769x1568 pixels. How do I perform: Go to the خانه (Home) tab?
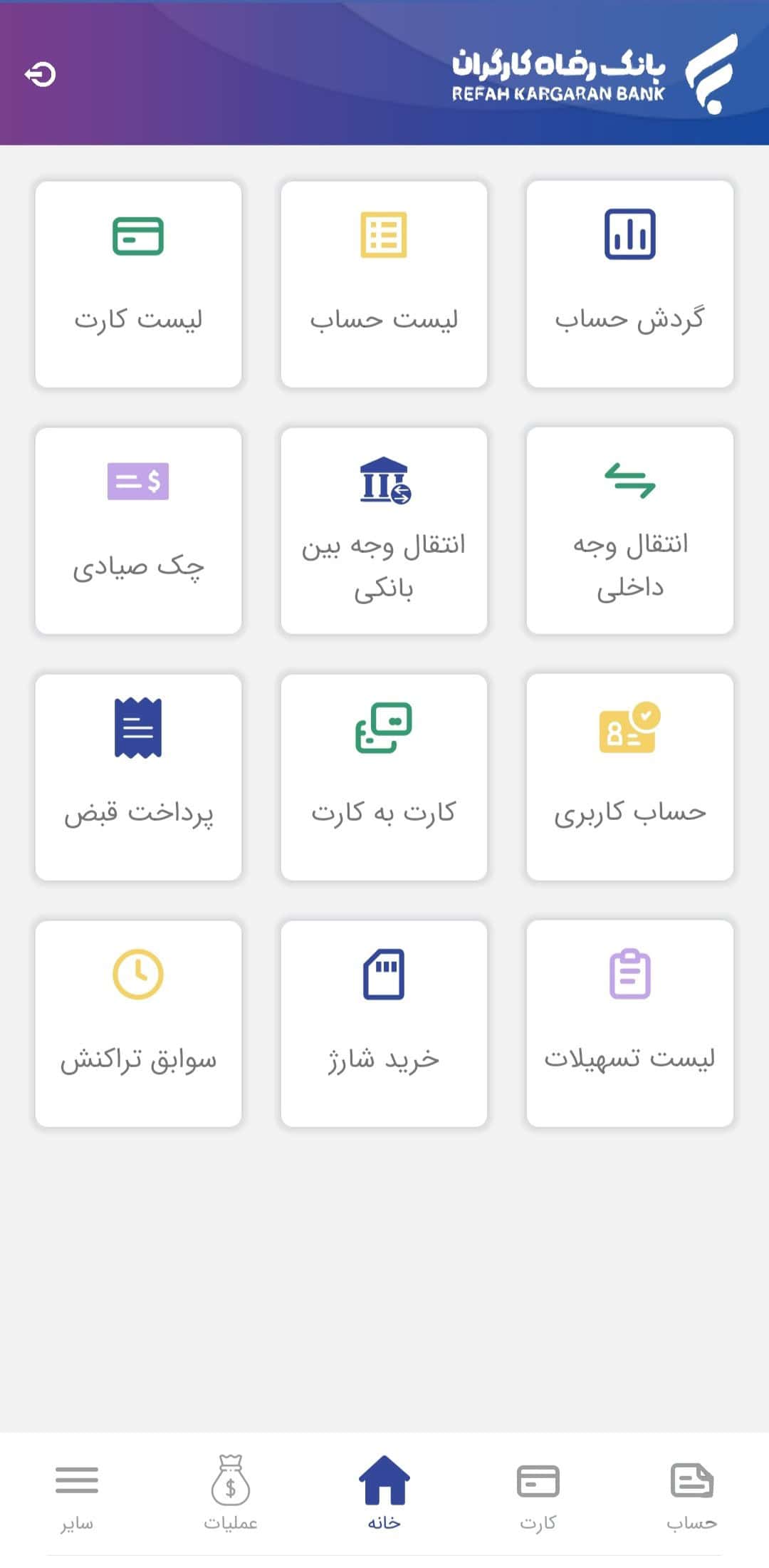point(384,1493)
